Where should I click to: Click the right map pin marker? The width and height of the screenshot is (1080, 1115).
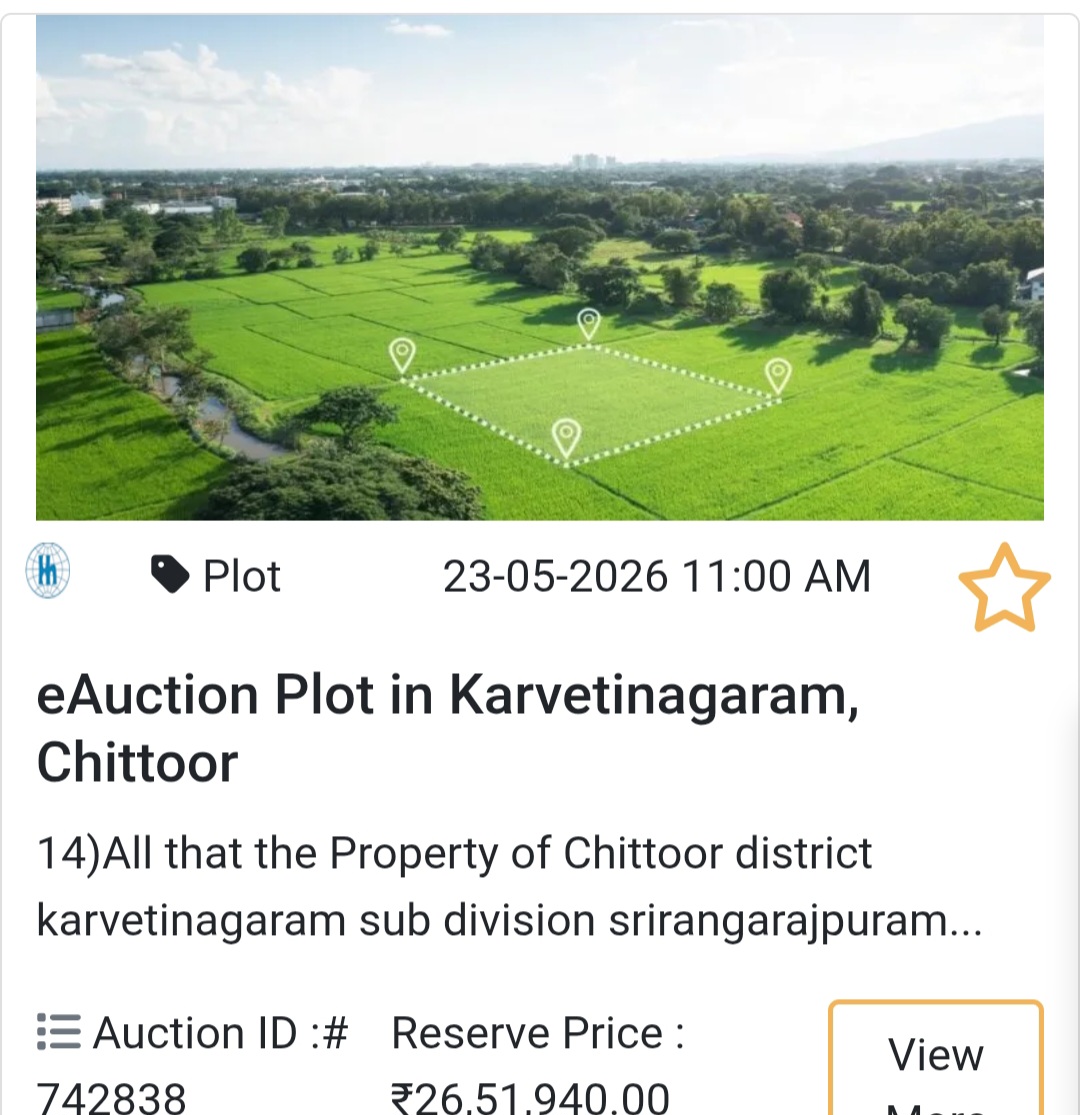point(777,374)
